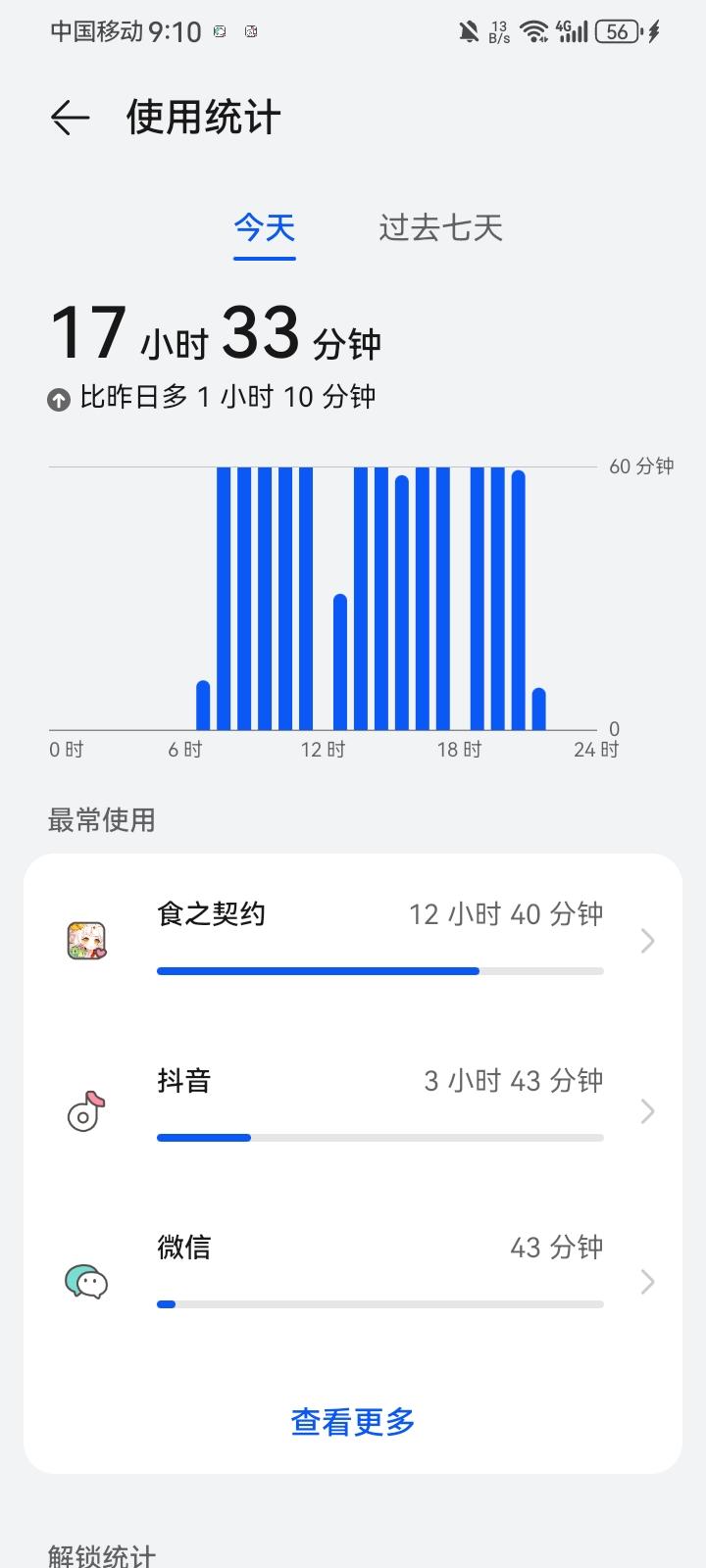Screen dimensions: 706x1568
Task: Select the 今天 tab
Action: tap(265, 228)
